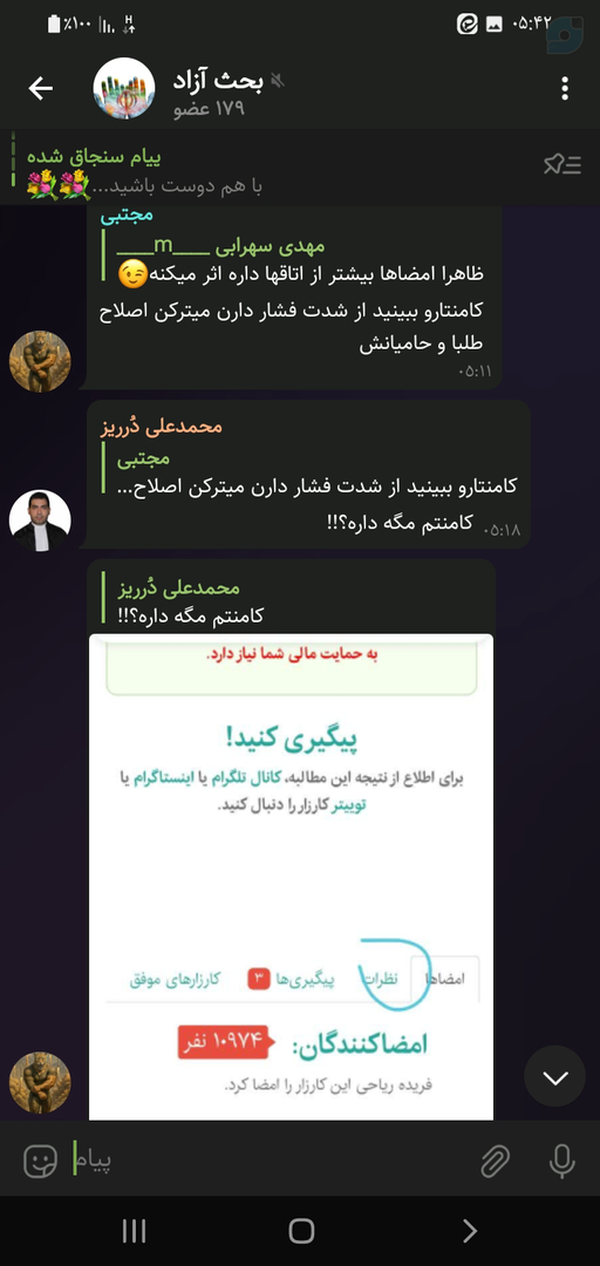Focus the پیام message input field
The width and height of the screenshot is (600, 1266).
(x=270, y=1160)
